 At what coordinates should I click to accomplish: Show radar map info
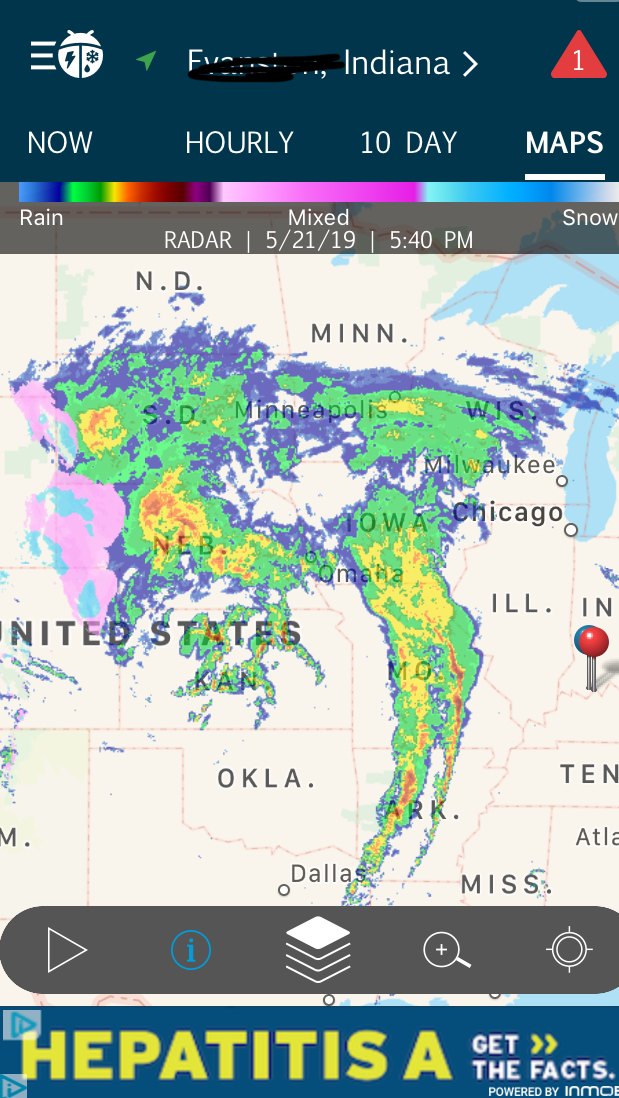190,950
